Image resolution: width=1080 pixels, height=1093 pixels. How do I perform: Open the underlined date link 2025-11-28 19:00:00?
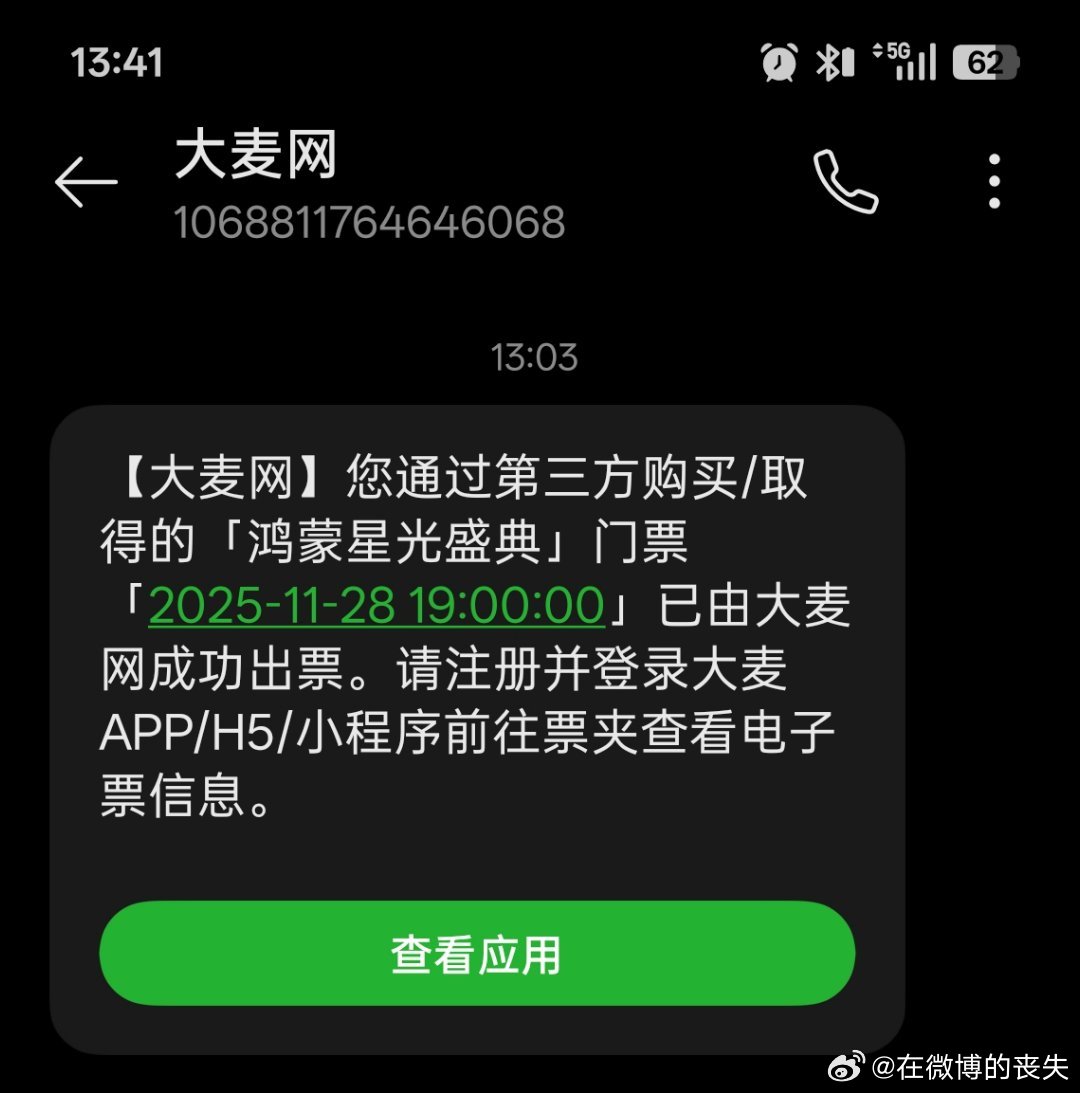(x=375, y=604)
